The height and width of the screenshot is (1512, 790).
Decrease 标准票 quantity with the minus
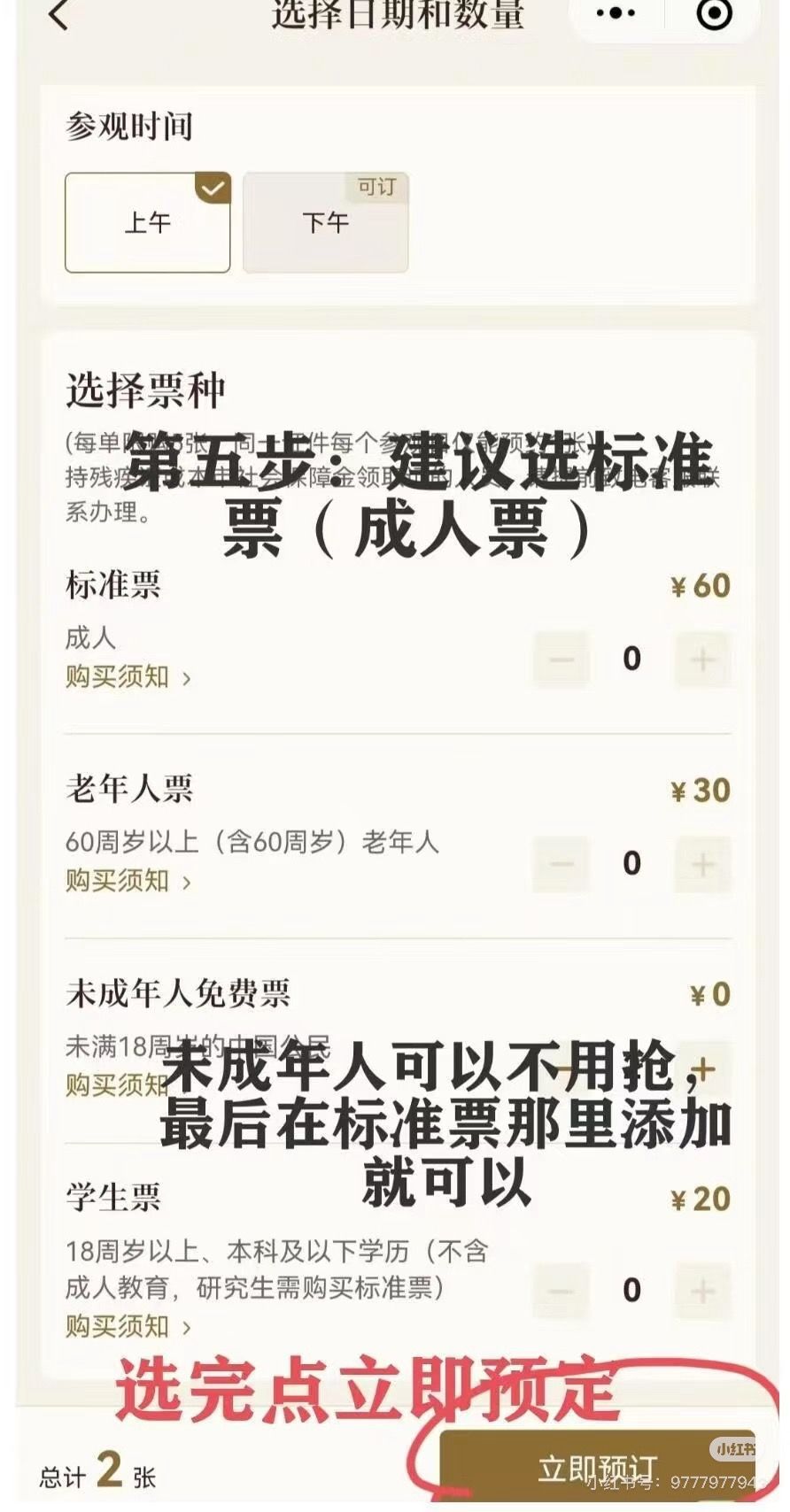pyautogui.click(x=562, y=660)
